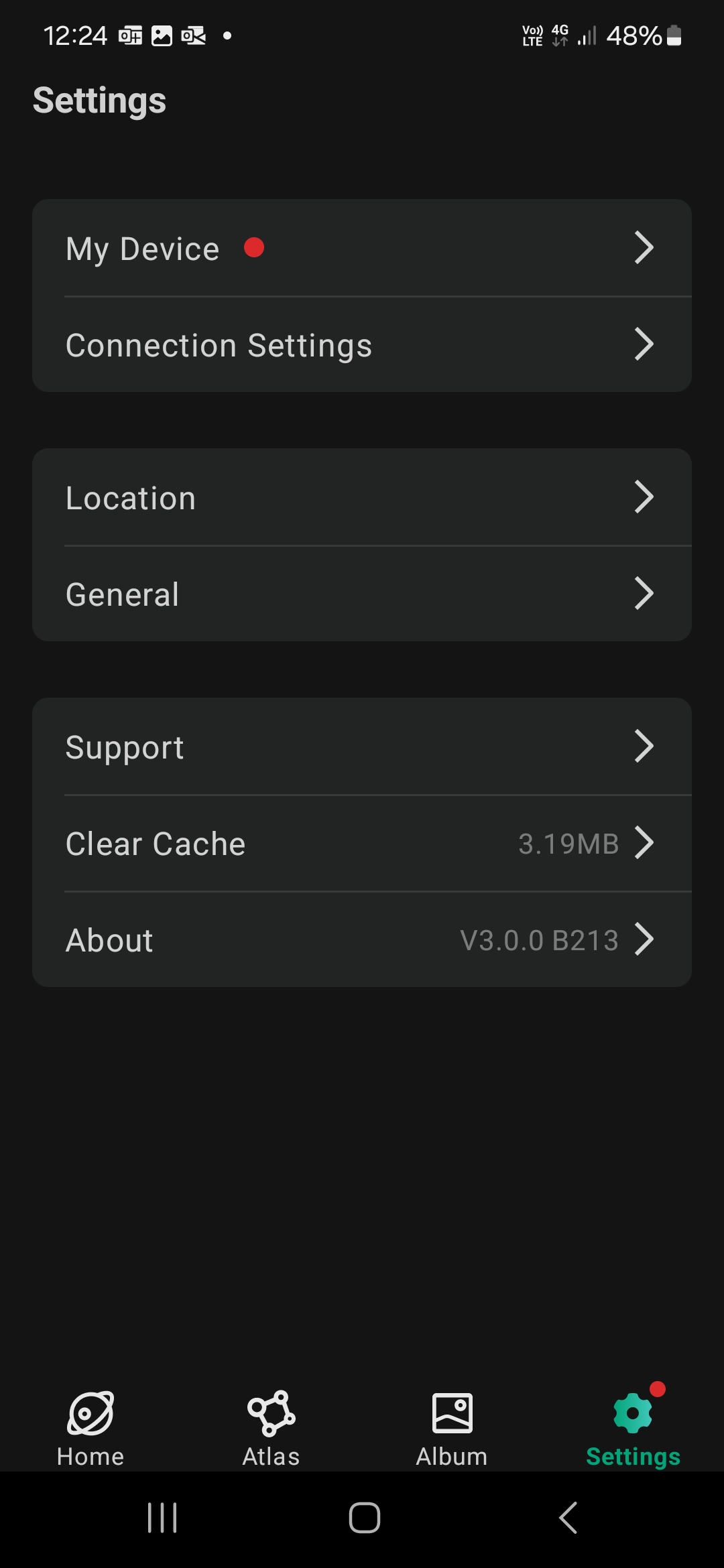This screenshot has width=724, height=1568.
Task: Go back using the system back button
Action: (x=568, y=1518)
